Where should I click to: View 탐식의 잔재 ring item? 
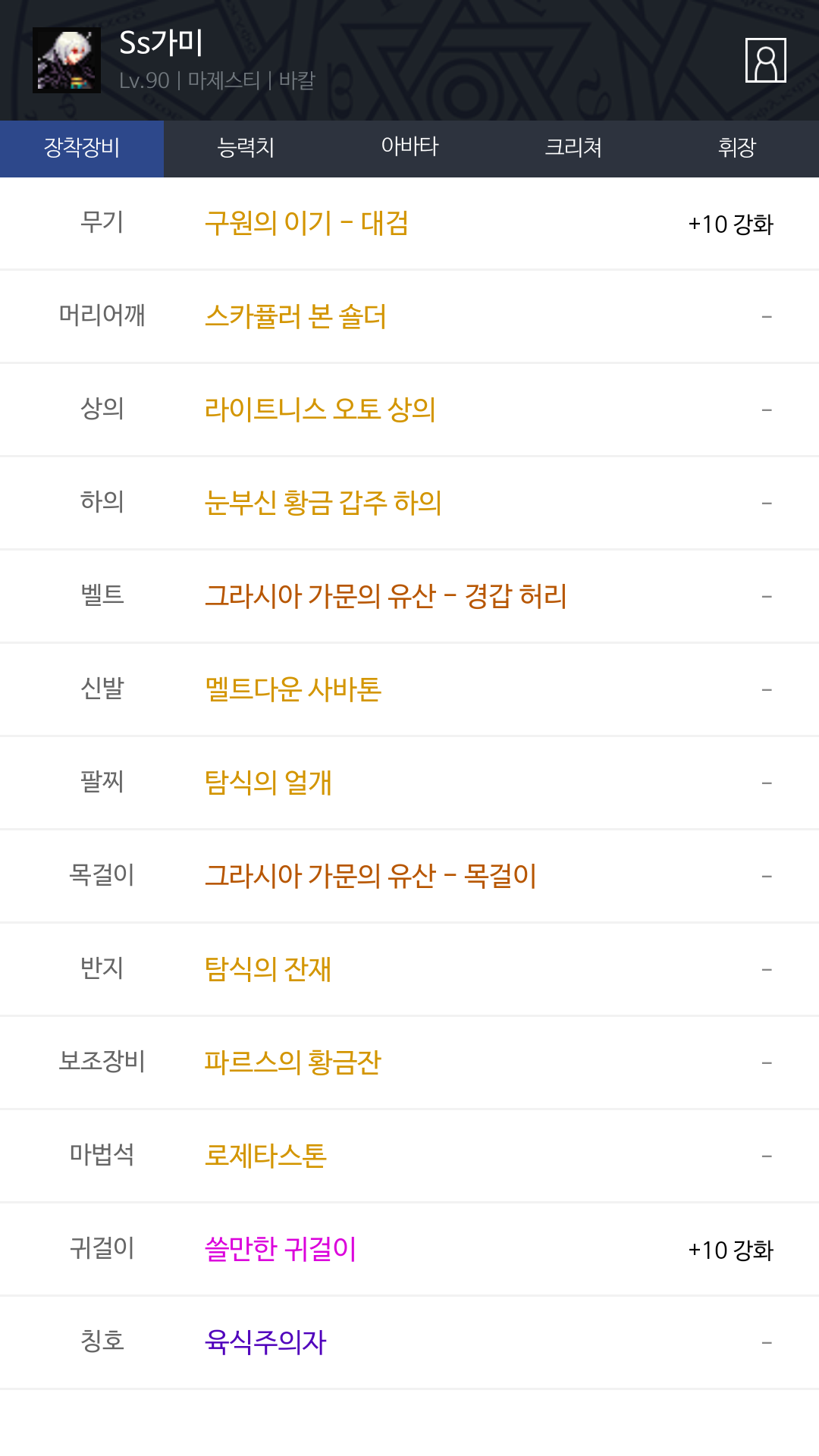[x=268, y=969]
